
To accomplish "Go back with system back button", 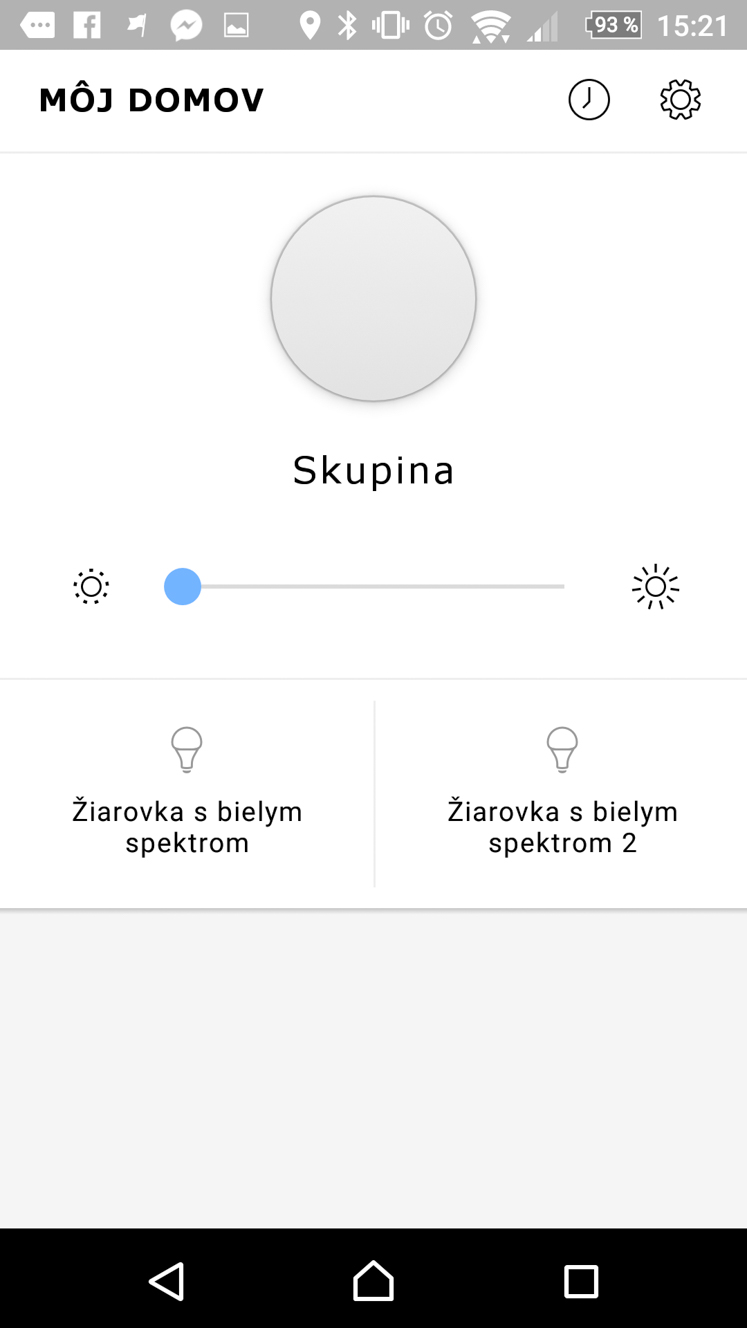I will click(167, 1281).
